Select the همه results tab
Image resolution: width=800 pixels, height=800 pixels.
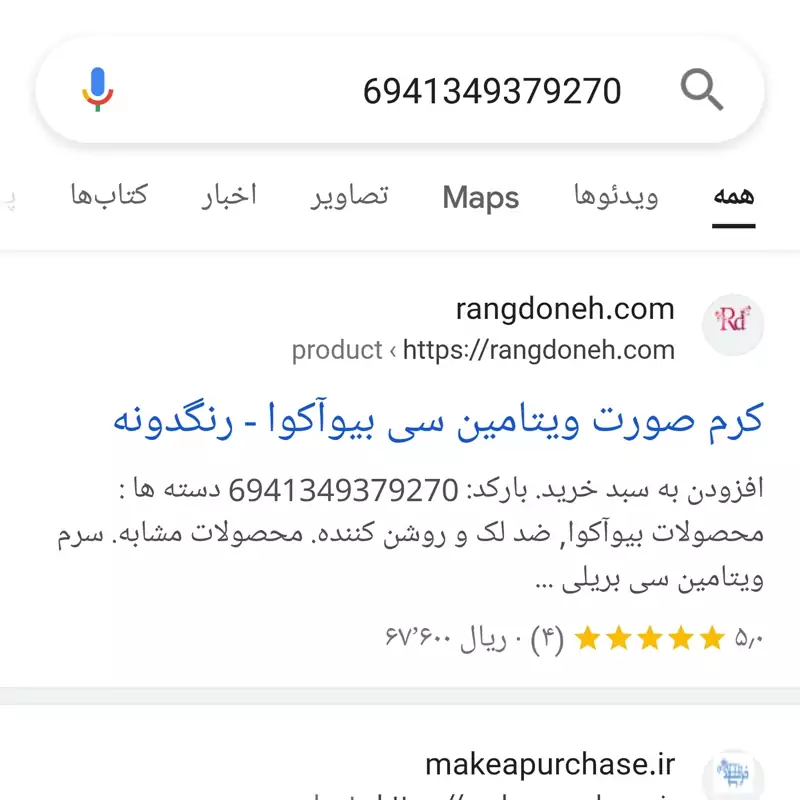tap(733, 196)
